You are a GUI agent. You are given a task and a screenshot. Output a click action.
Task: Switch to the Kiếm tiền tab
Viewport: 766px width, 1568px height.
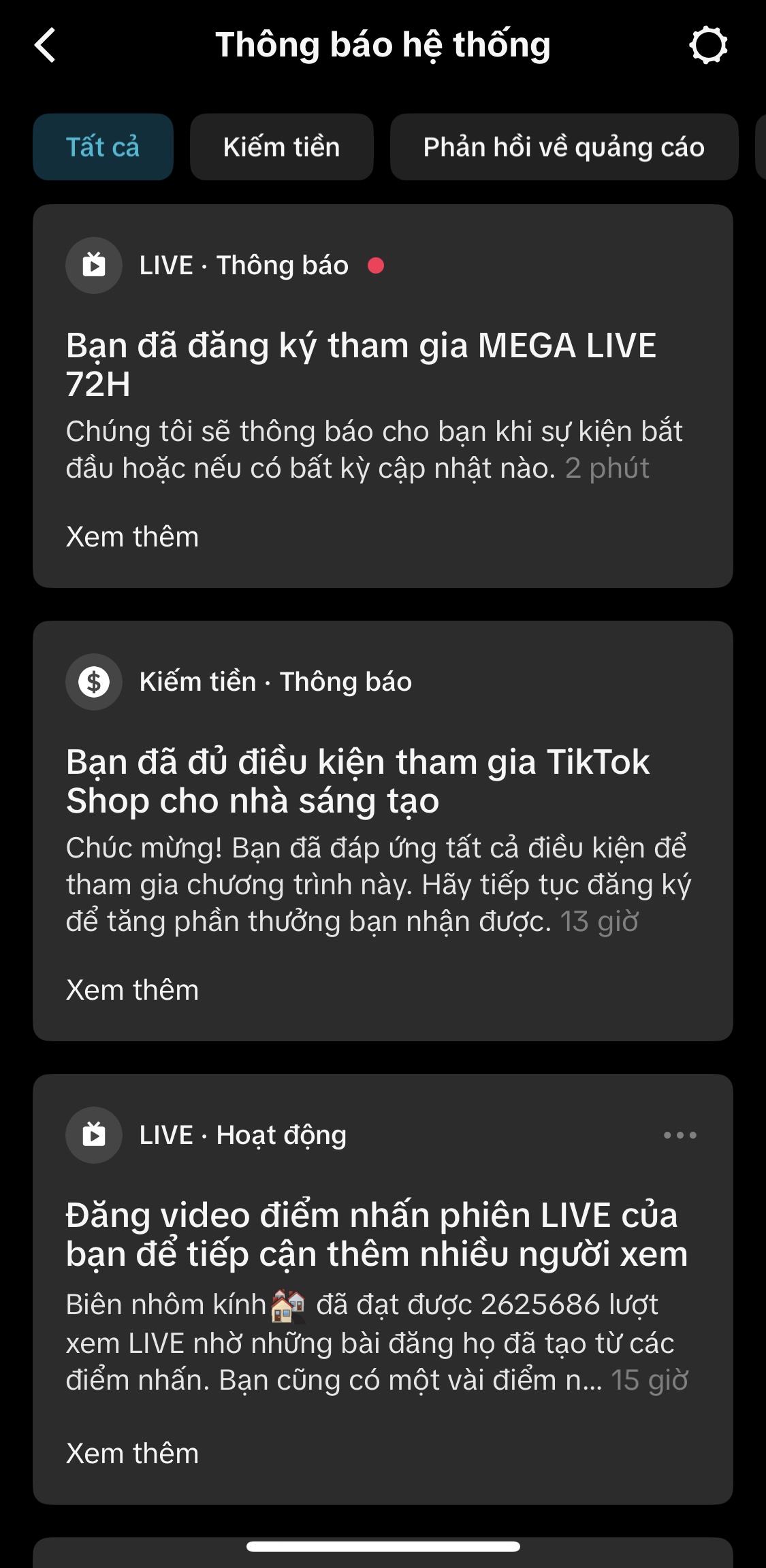pos(281,147)
